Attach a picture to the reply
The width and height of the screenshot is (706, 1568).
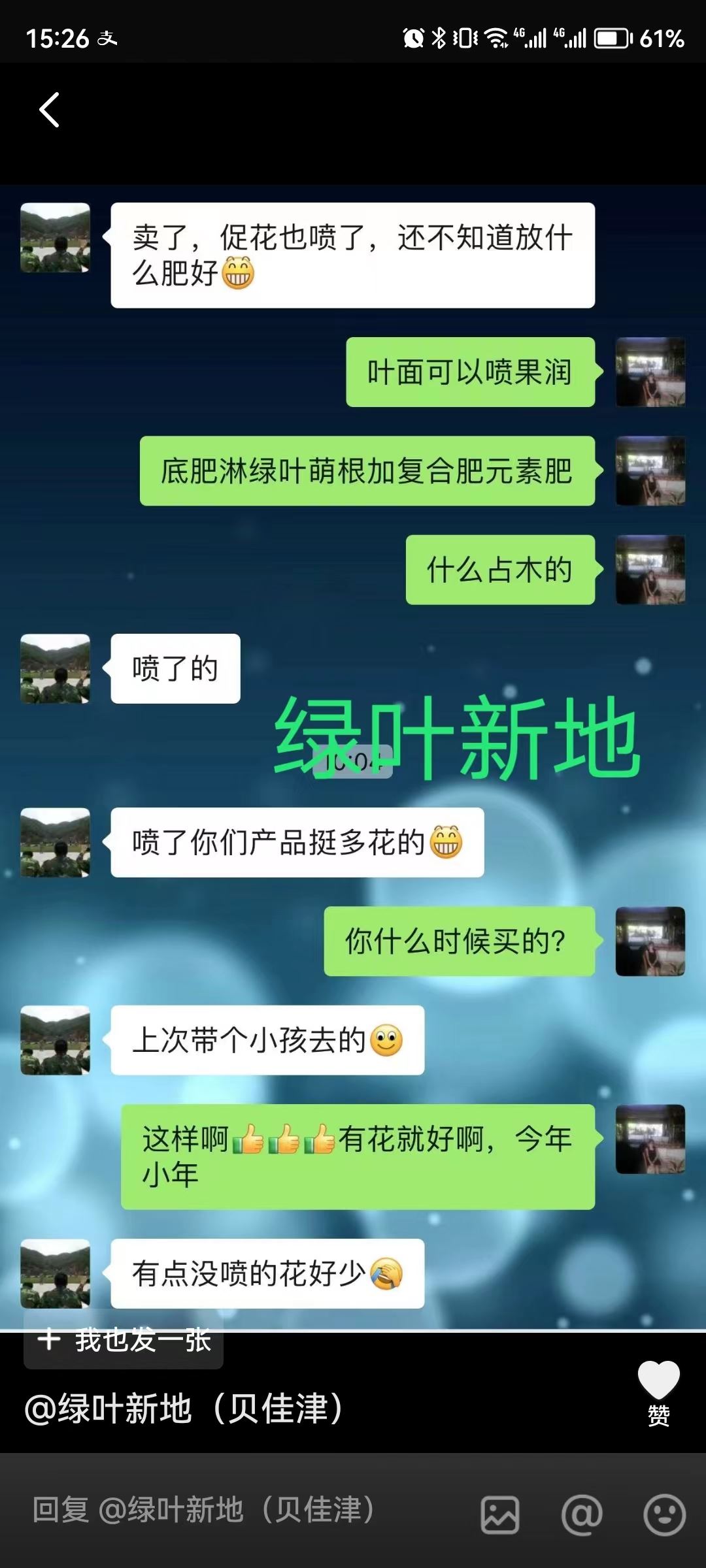[500, 1514]
